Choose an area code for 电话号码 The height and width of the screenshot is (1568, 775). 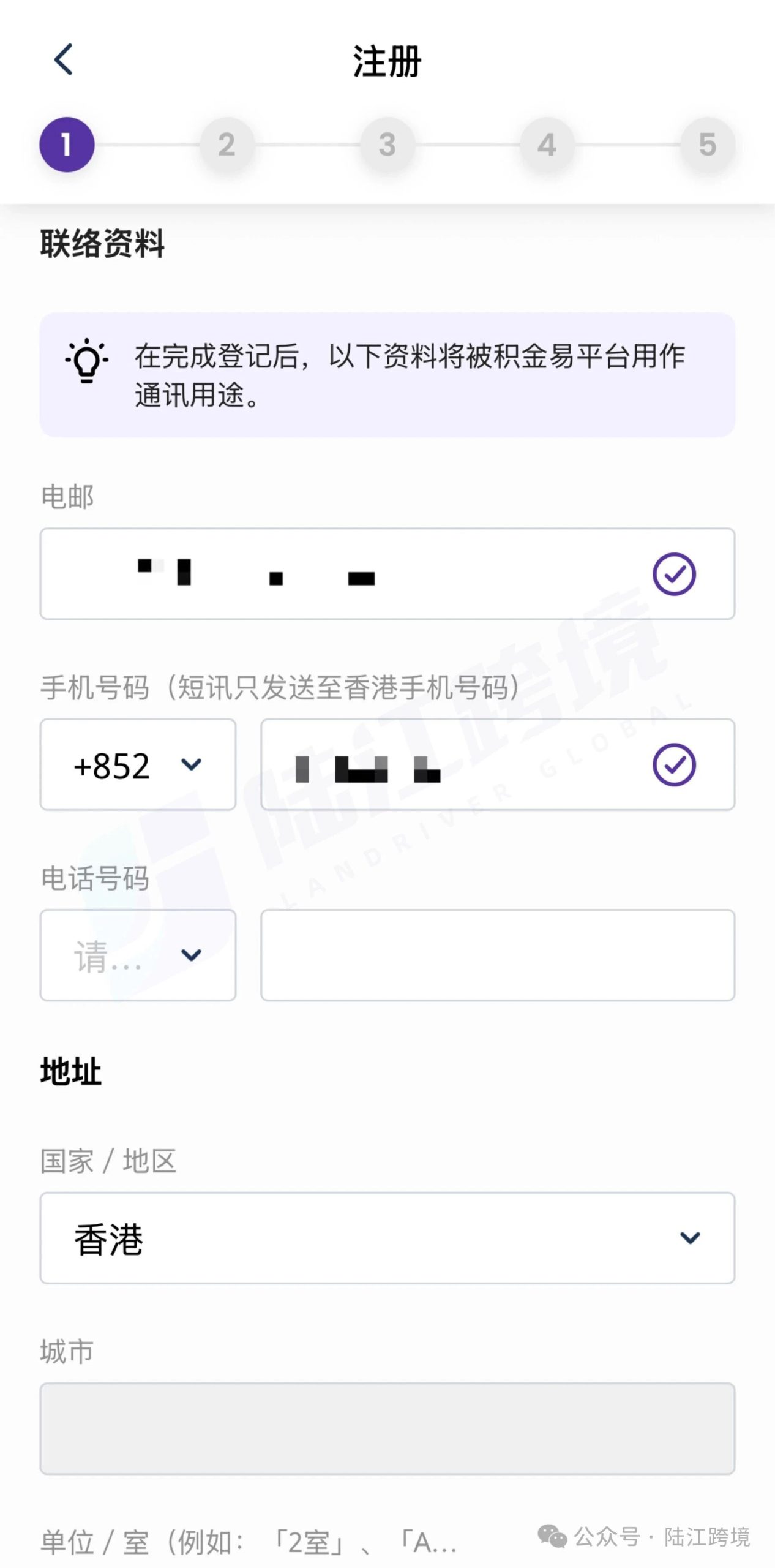[138, 956]
